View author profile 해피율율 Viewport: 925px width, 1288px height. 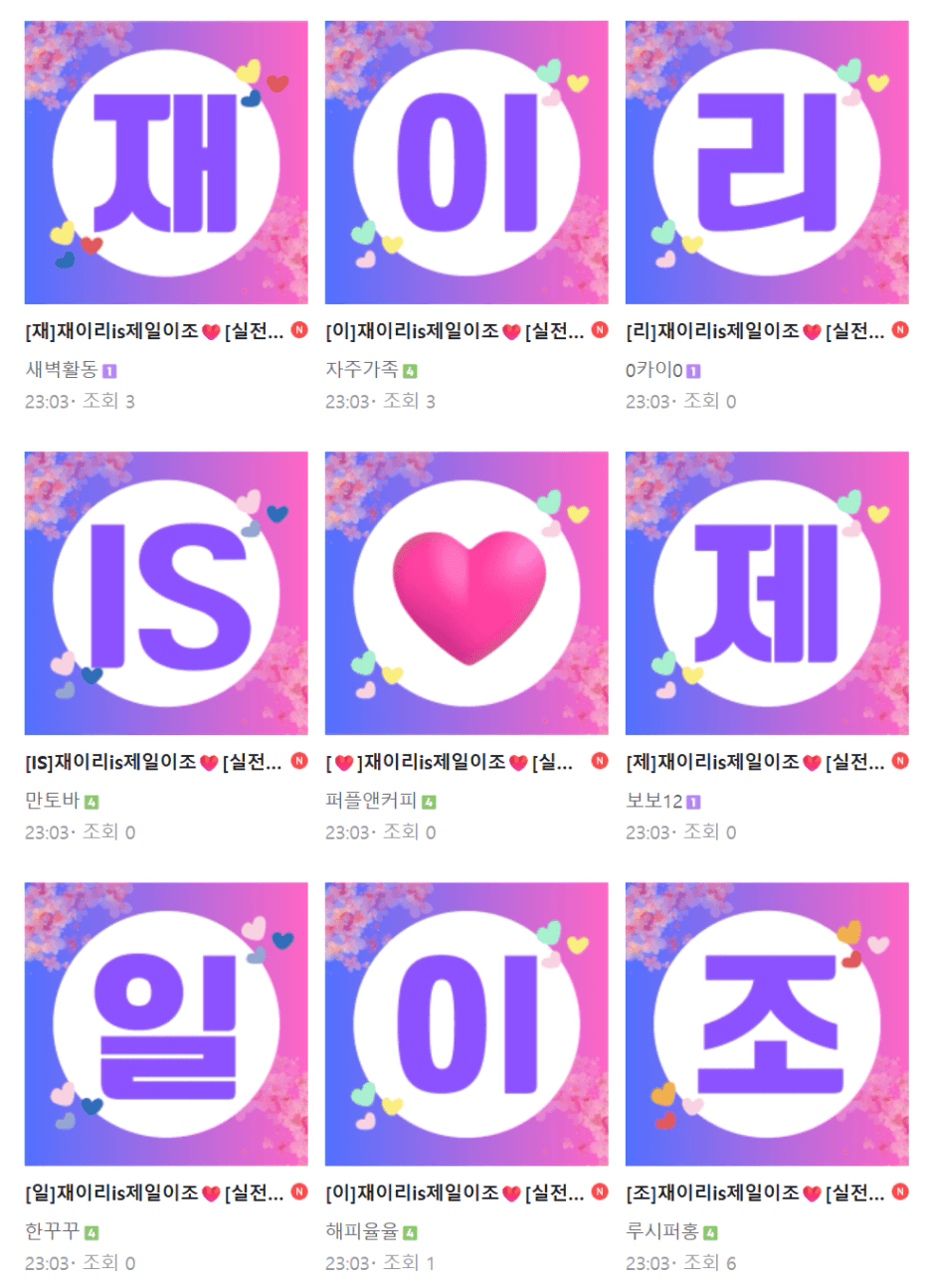coord(361,1231)
